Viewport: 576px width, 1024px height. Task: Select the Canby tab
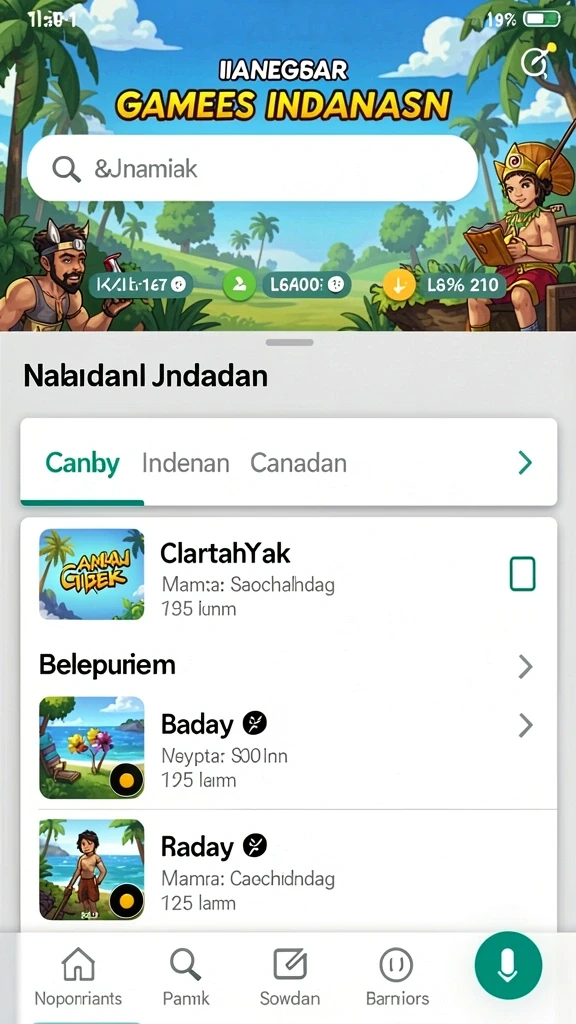82,463
